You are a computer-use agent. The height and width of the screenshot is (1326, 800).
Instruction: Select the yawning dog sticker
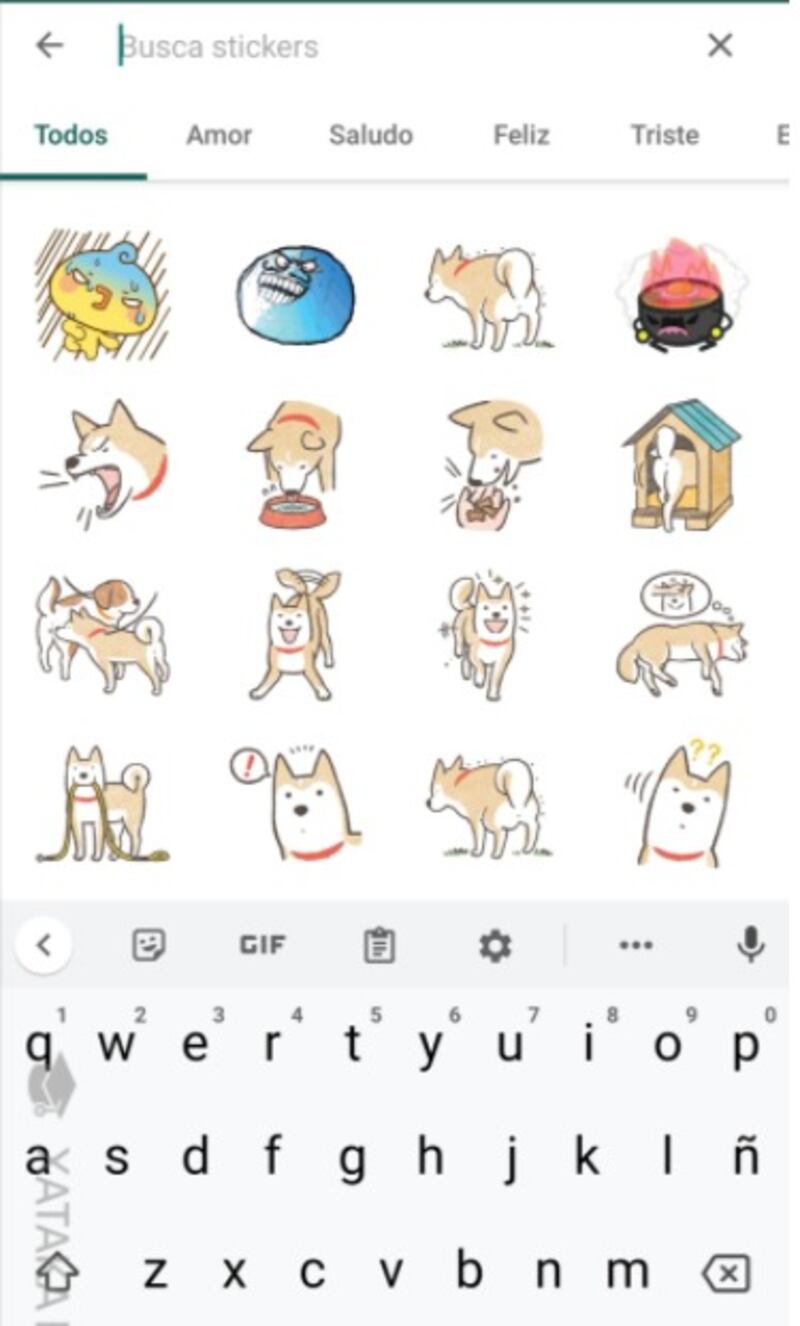click(103, 462)
